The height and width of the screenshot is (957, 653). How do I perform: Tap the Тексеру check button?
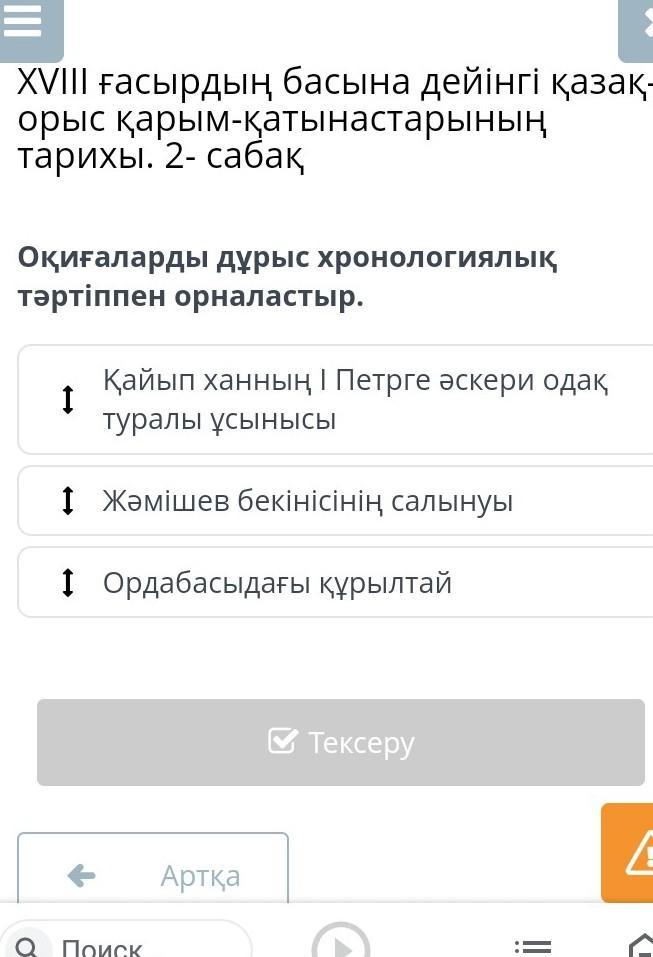340,742
